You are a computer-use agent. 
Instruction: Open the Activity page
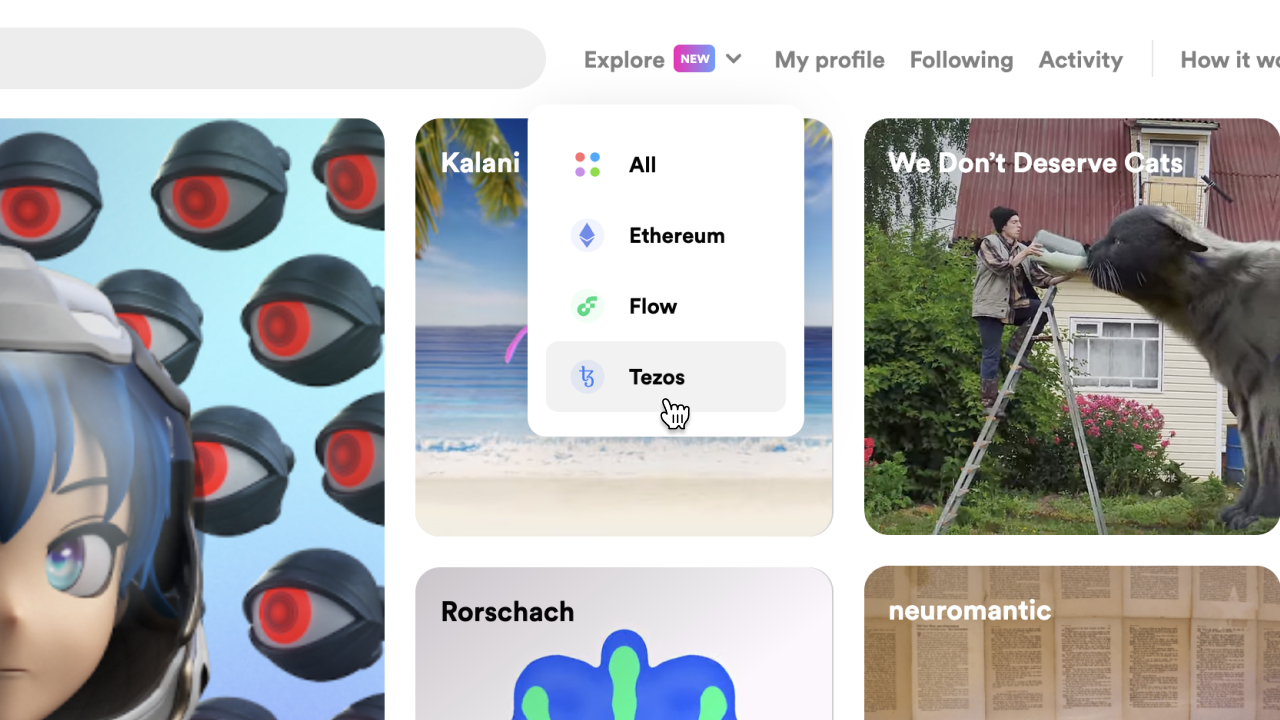[x=1080, y=59]
